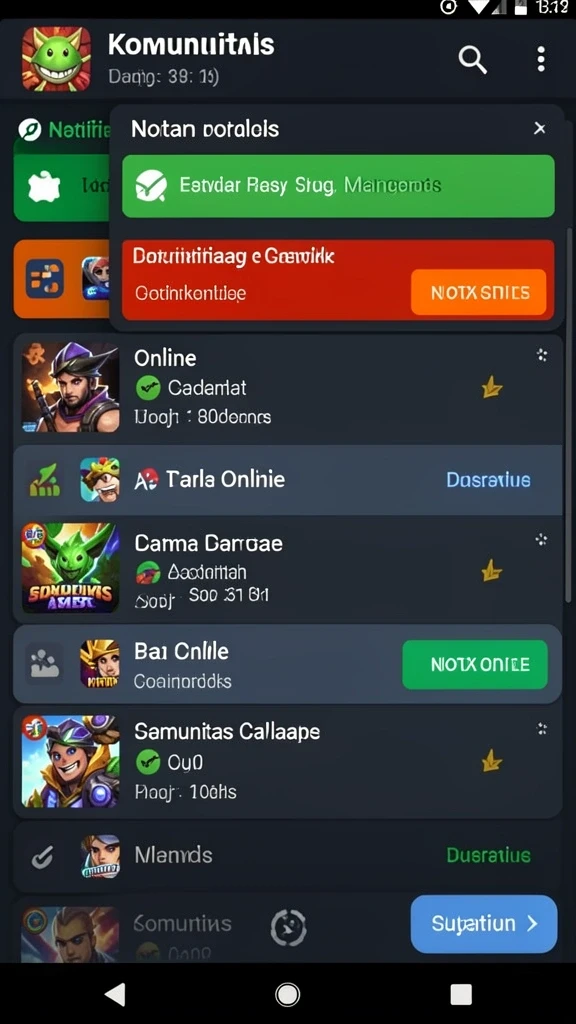The image size is (576, 1024).
Task: Close the Notan popup panel
Action: coord(539,129)
